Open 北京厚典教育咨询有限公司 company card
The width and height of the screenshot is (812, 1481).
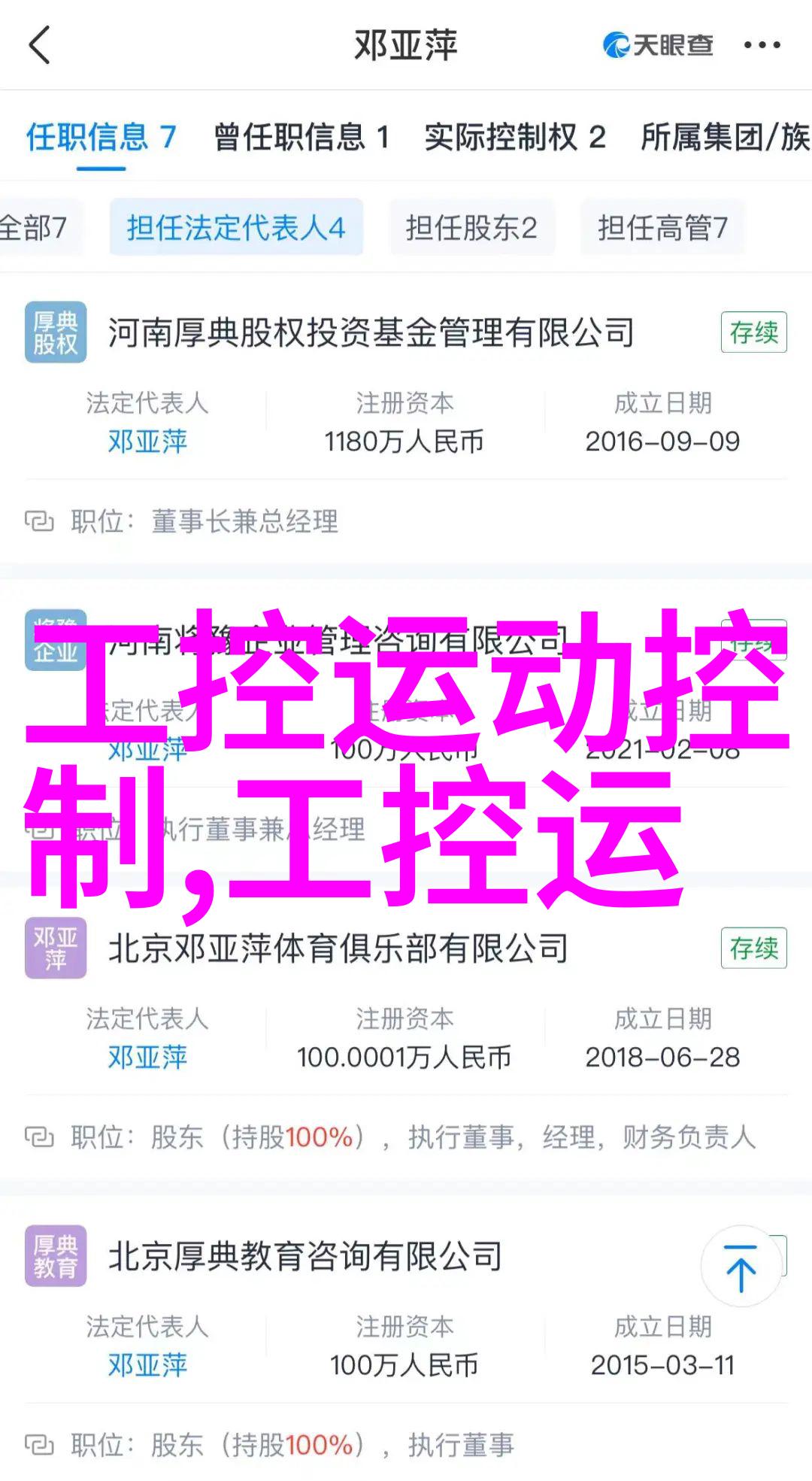(305, 1256)
